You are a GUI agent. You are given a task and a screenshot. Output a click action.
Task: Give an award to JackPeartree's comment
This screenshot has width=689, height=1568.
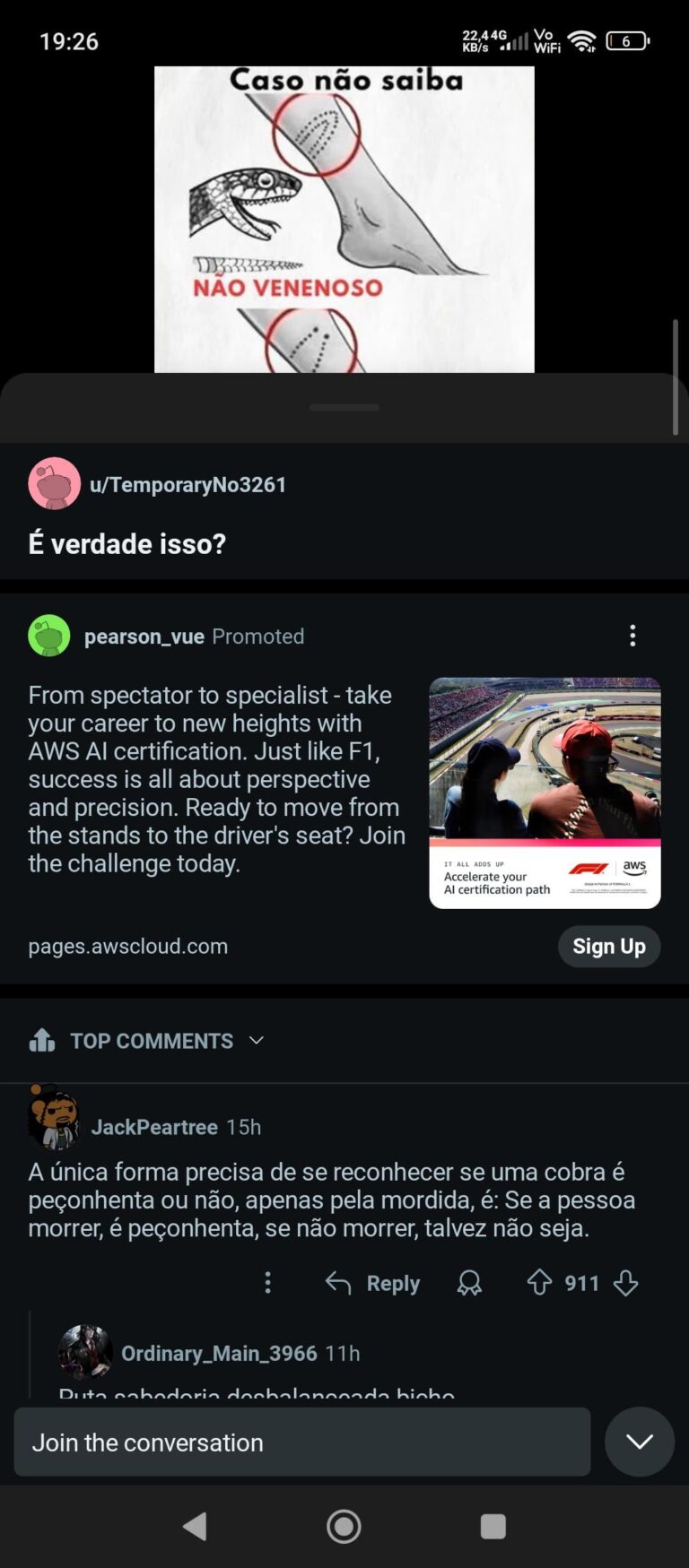pyautogui.click(x=469, y=1283)
